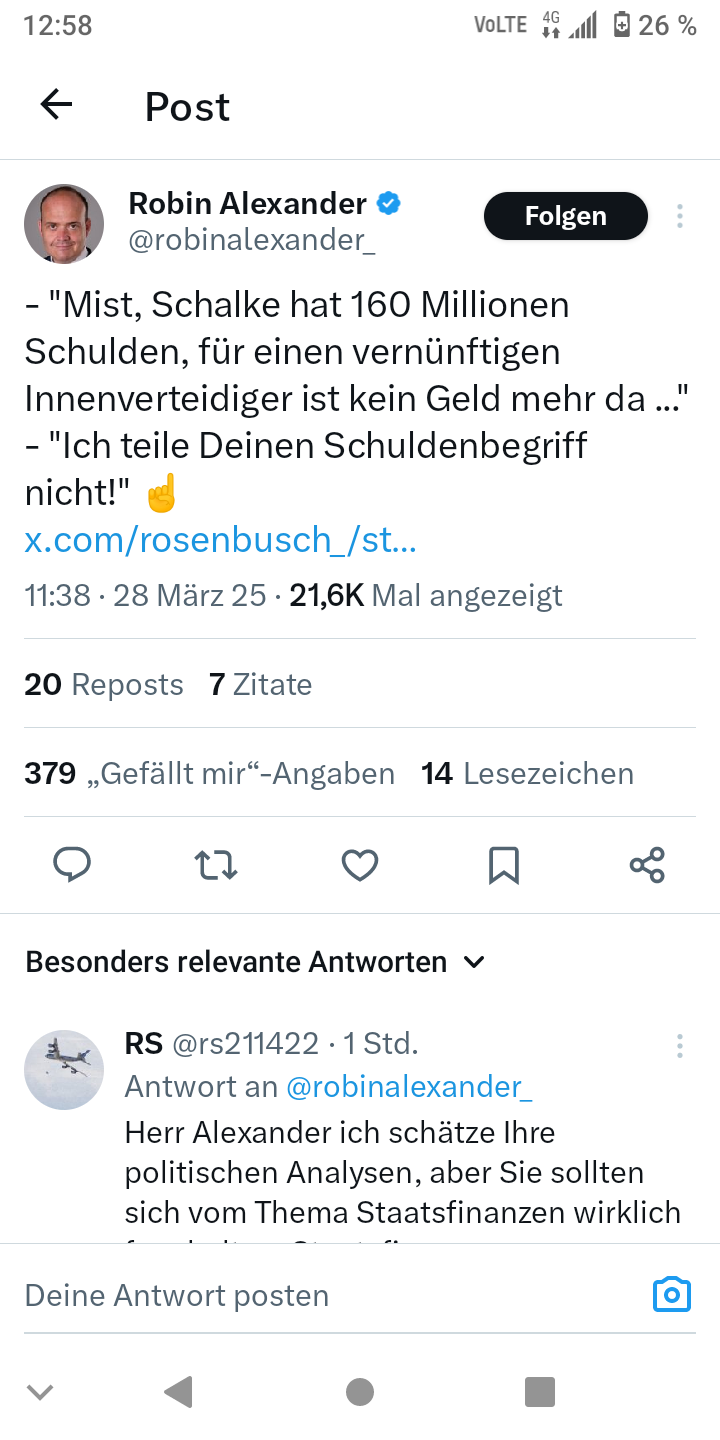
Task: Bookmark this post
Action: [504, 865]
